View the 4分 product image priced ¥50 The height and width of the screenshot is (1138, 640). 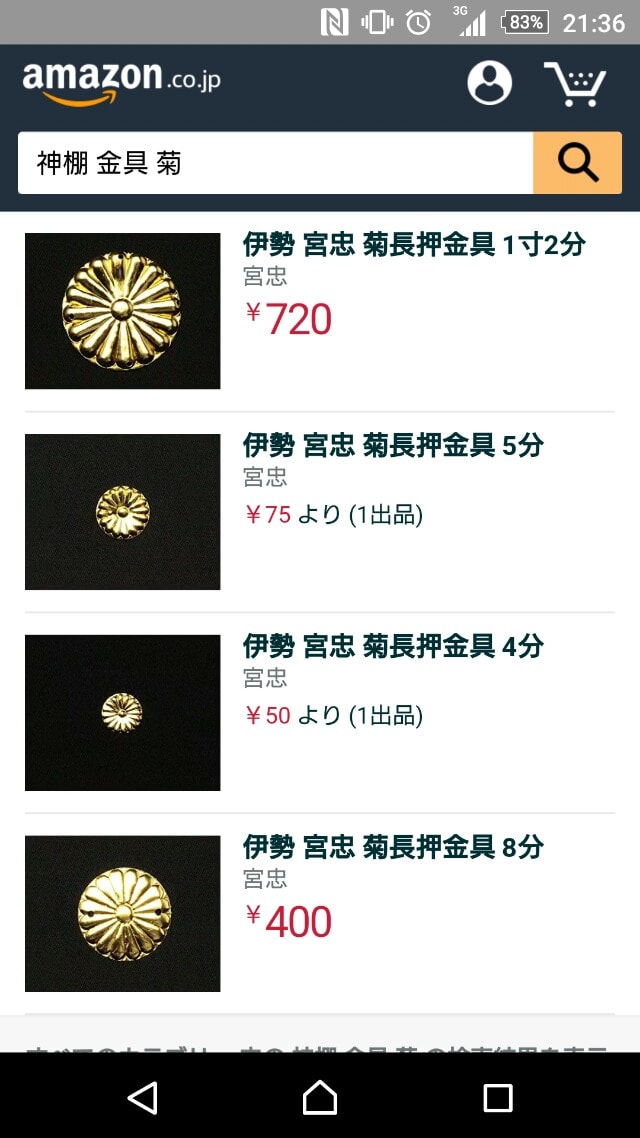point(122,713)
